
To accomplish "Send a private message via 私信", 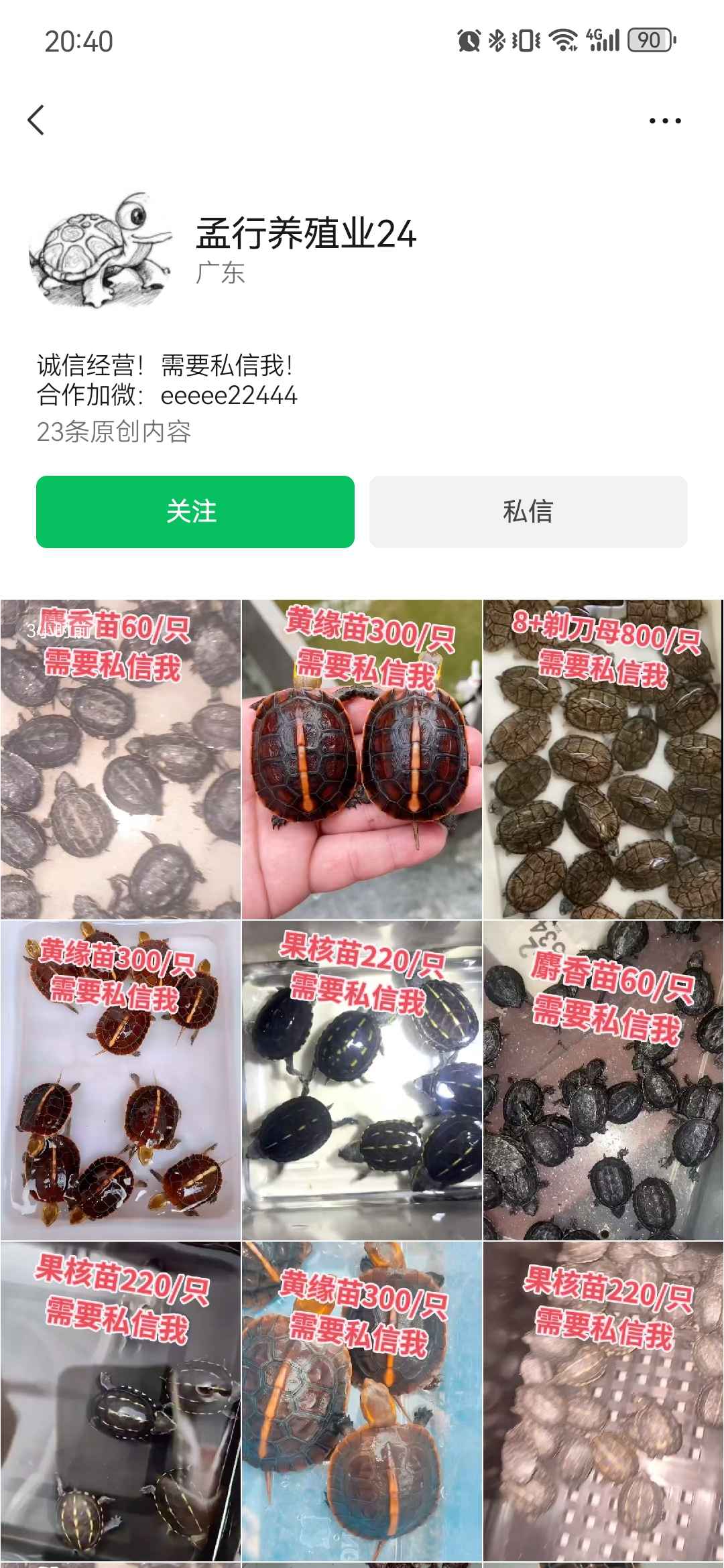I will (x=528, y=512).
